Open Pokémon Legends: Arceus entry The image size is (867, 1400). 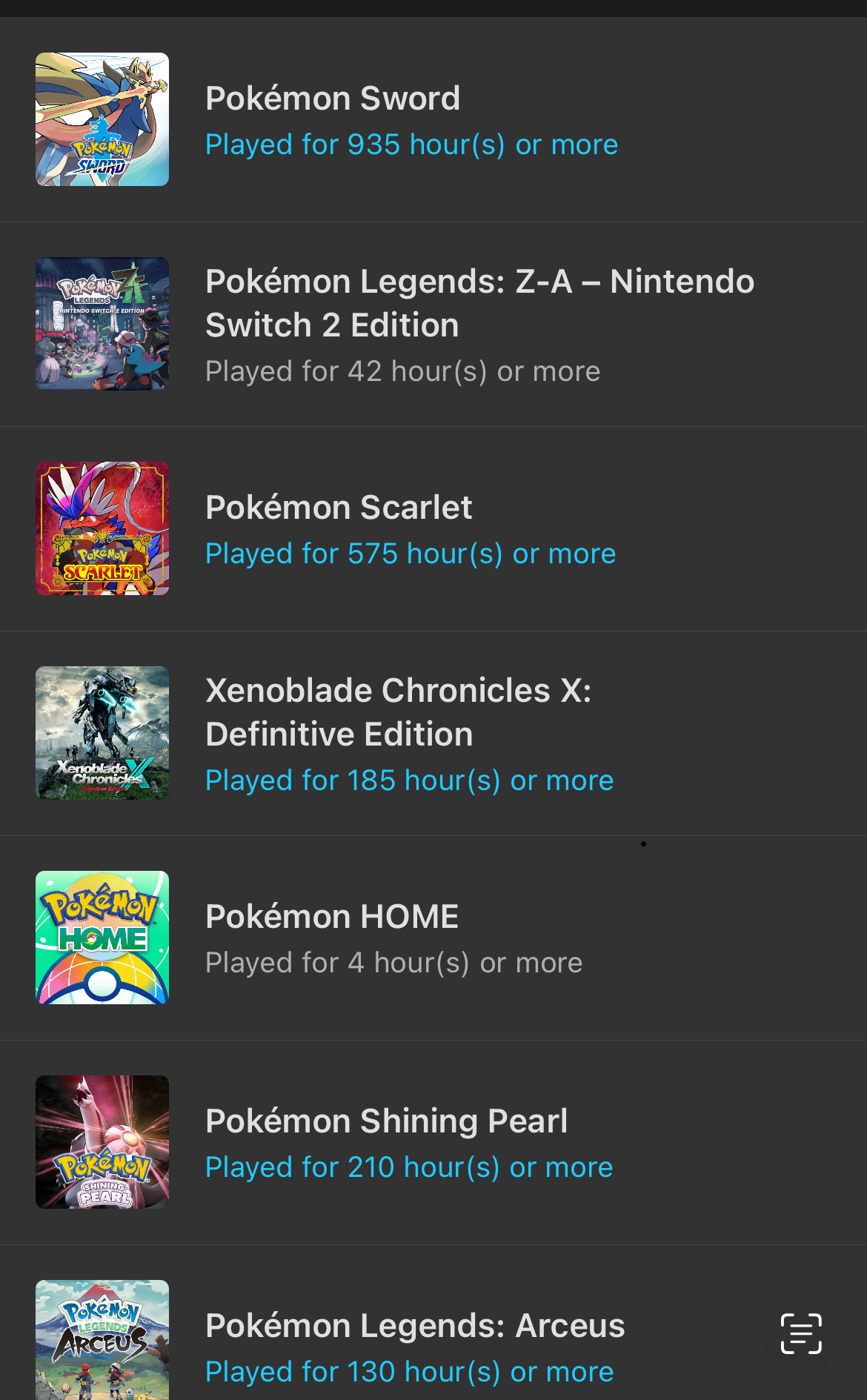tap(433, 1323)
